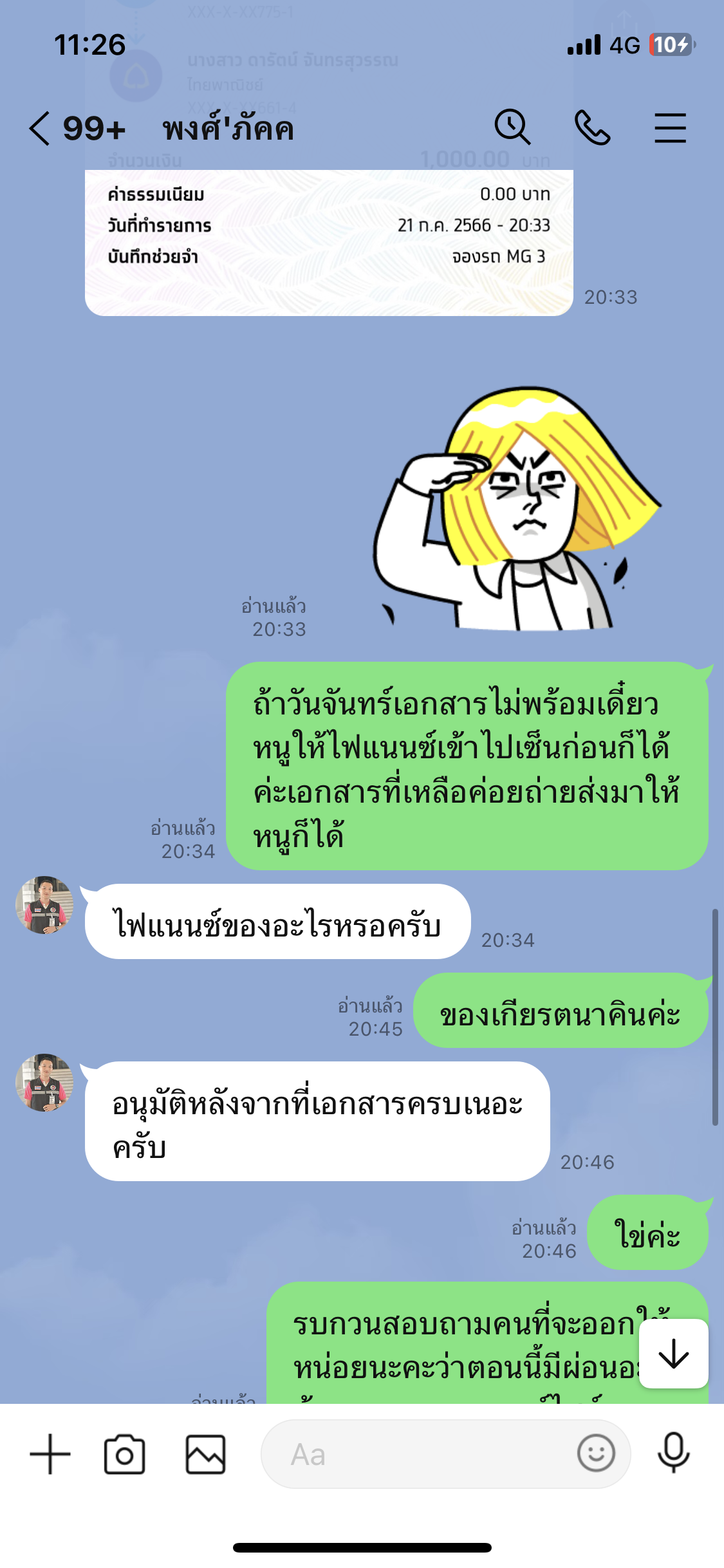
Task: Search within this chat
Action: [x=512, y=127]
